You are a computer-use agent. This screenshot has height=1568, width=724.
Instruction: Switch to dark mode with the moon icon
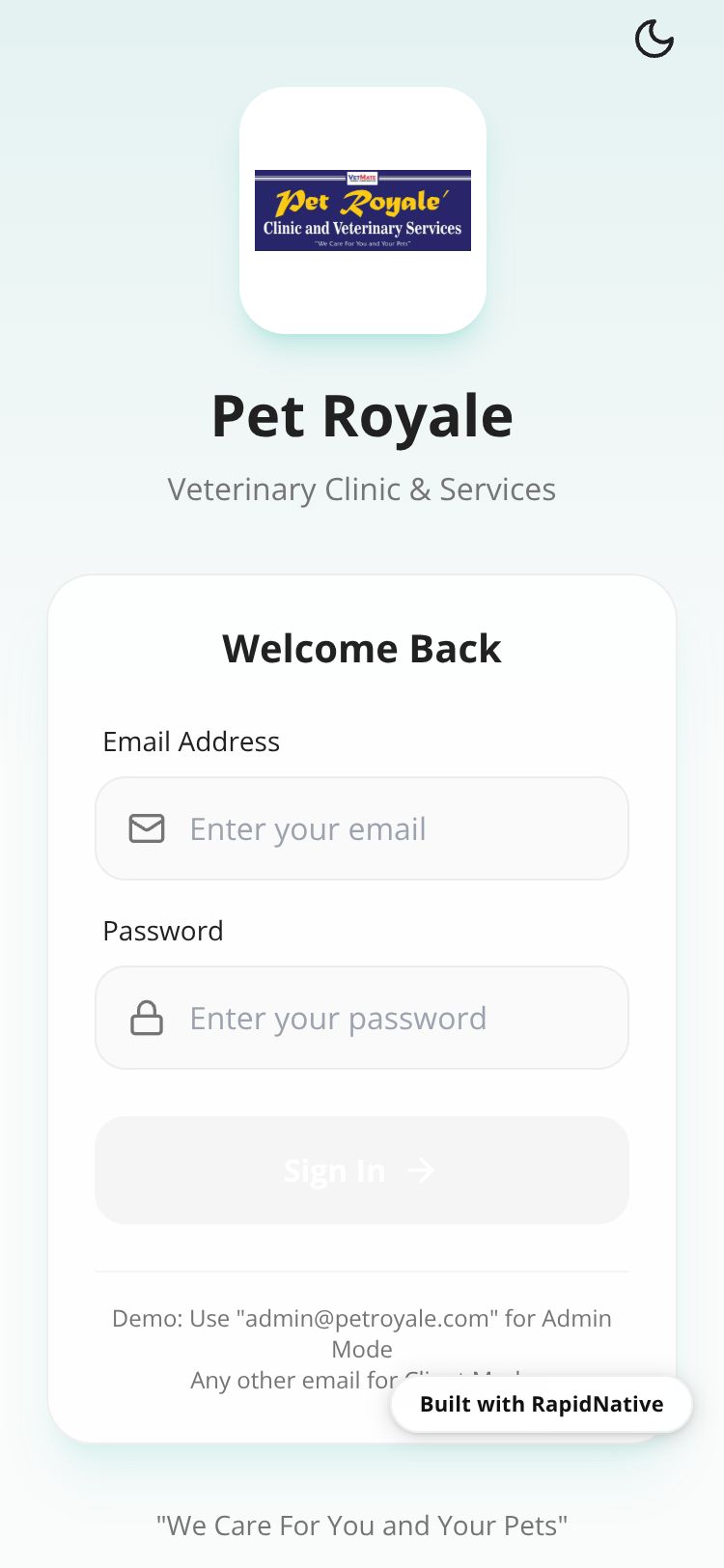(654, 40)
